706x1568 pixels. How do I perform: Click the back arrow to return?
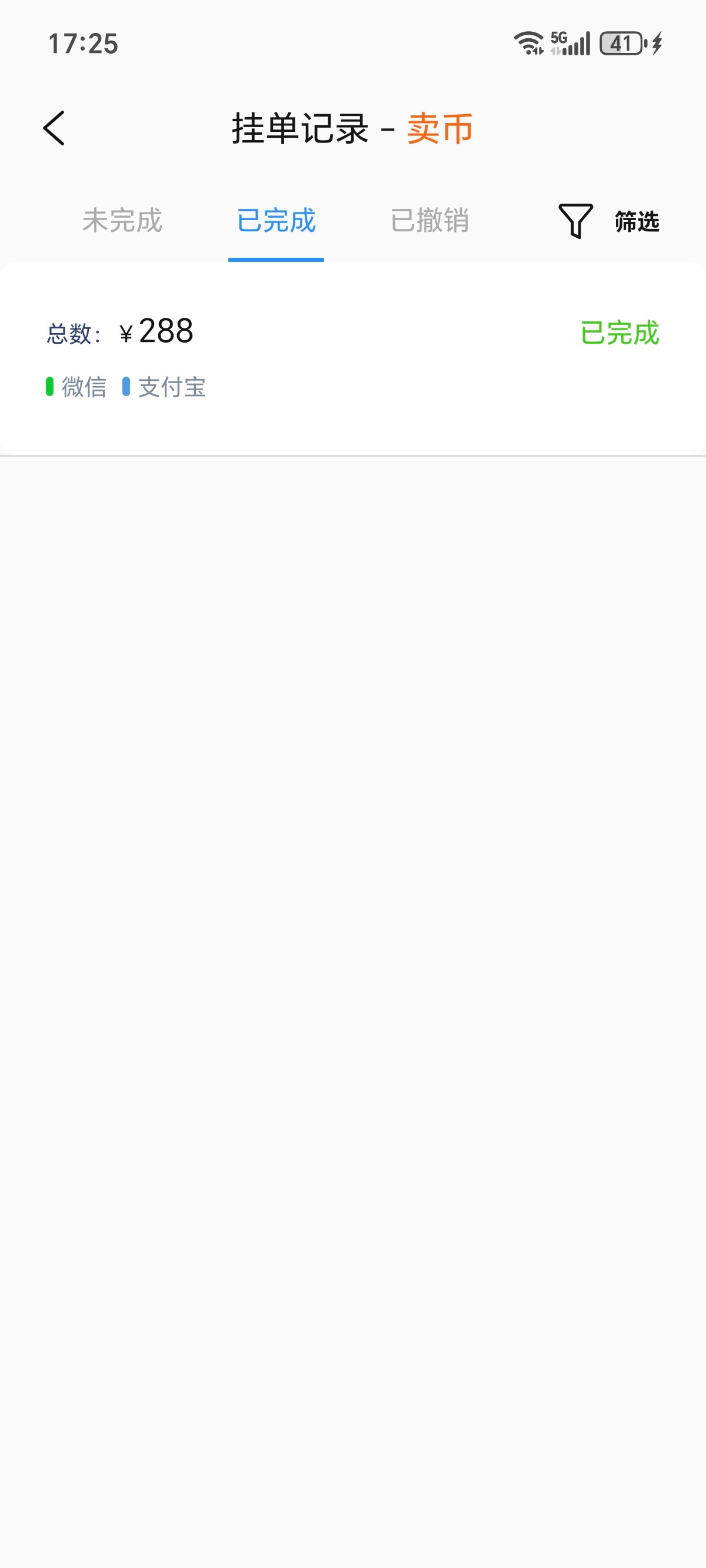(x=54, y=128)
